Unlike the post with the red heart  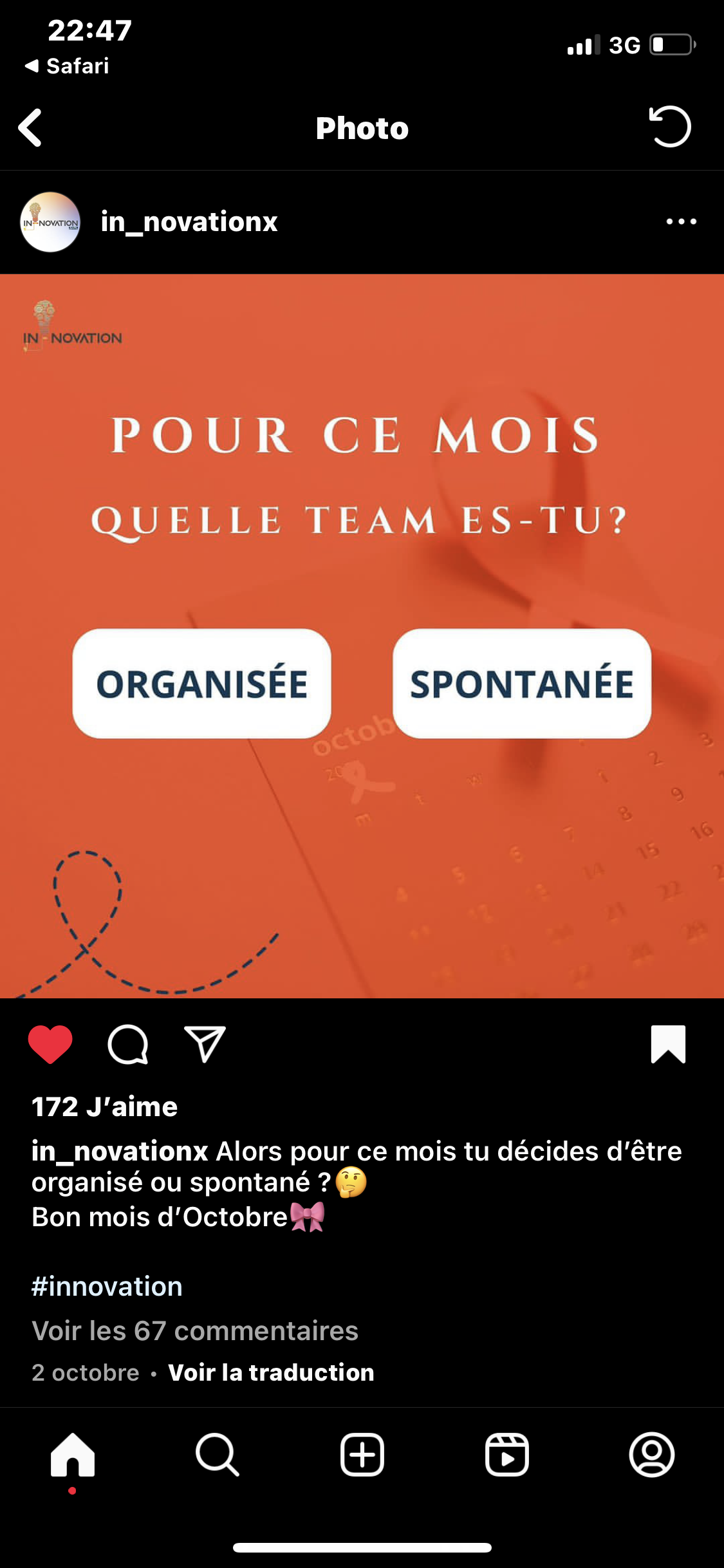click(50, 1044)
